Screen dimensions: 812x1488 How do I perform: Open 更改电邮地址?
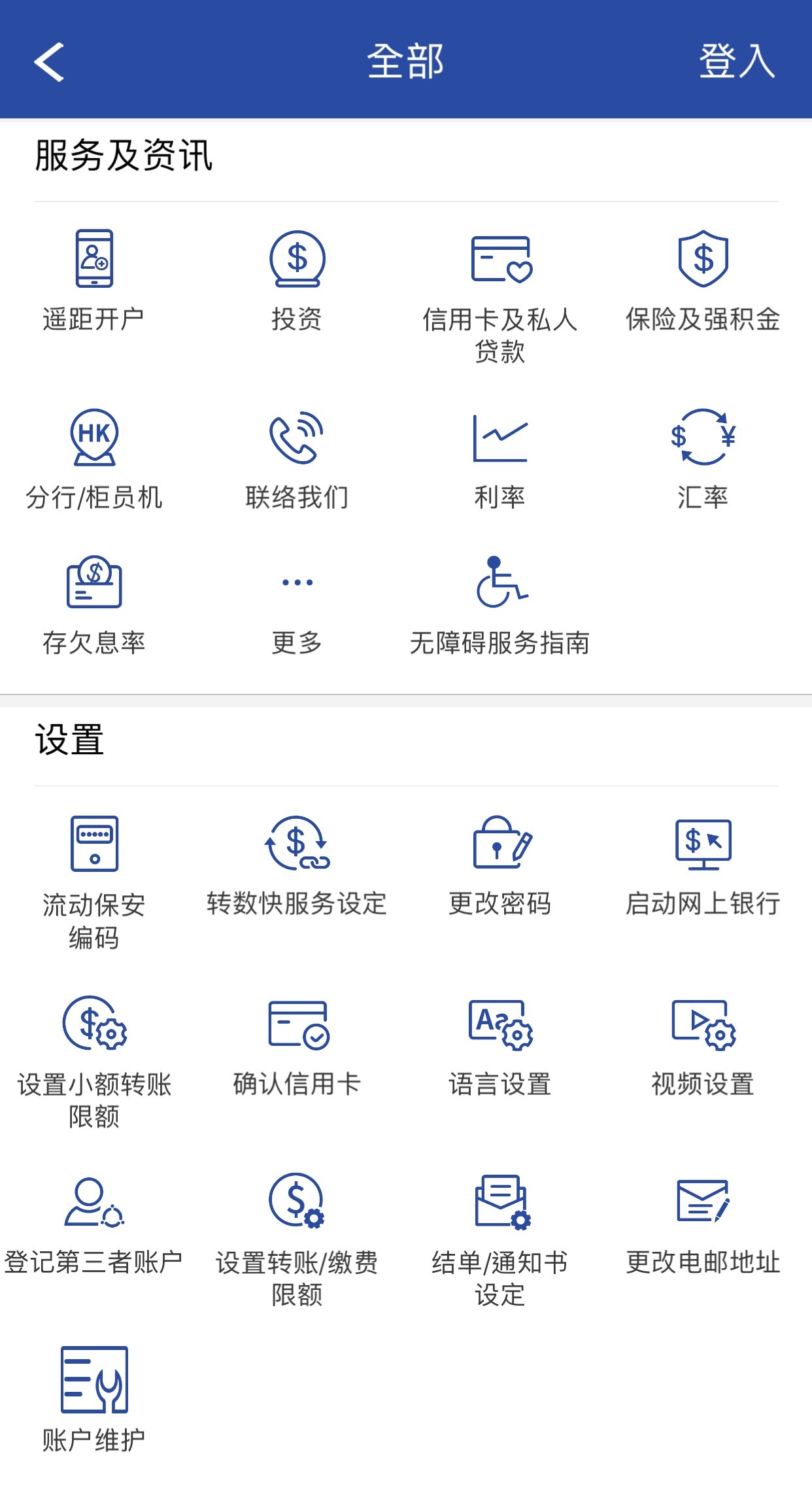point(703,1223)
